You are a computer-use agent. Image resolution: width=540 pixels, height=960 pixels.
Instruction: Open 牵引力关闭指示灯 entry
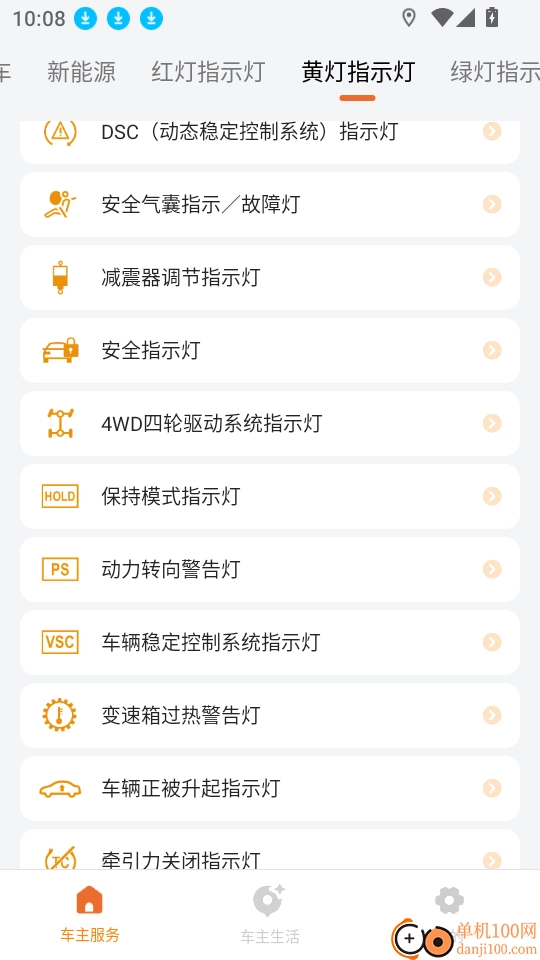[270, 850]
